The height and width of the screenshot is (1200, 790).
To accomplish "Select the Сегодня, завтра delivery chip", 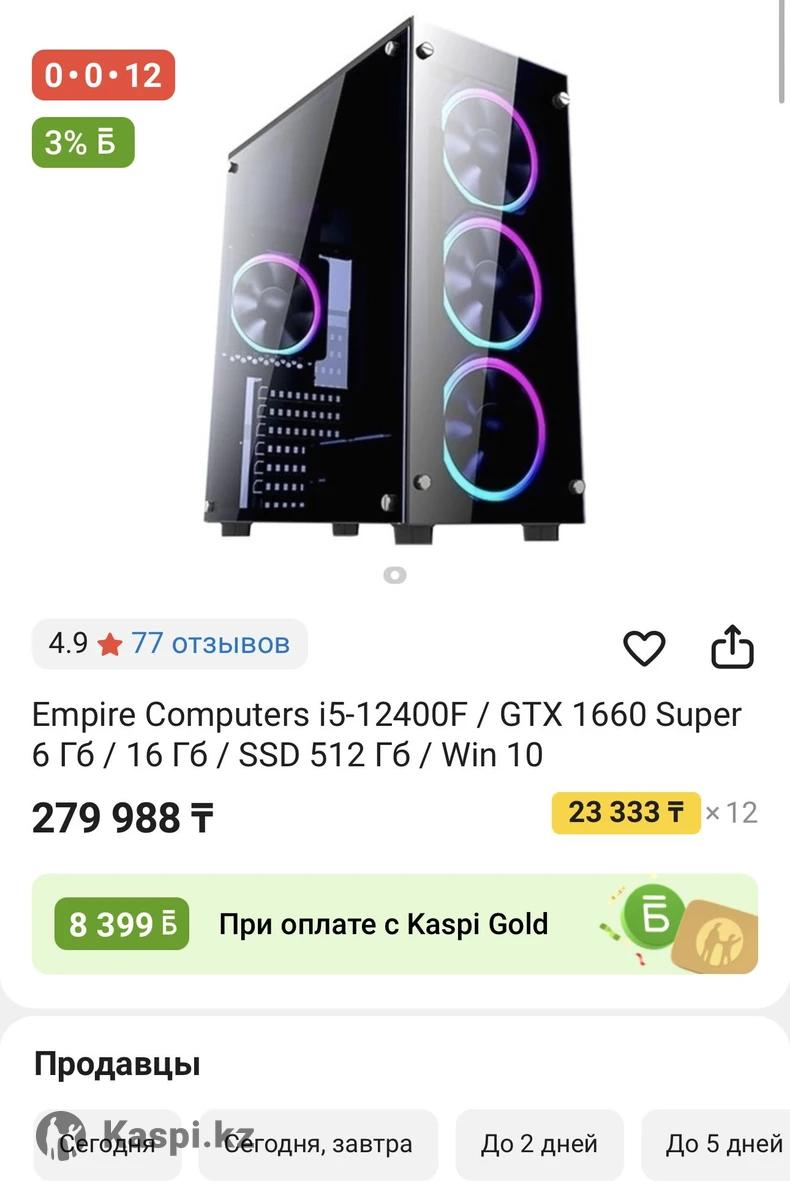I will (x=318, y=1143).
